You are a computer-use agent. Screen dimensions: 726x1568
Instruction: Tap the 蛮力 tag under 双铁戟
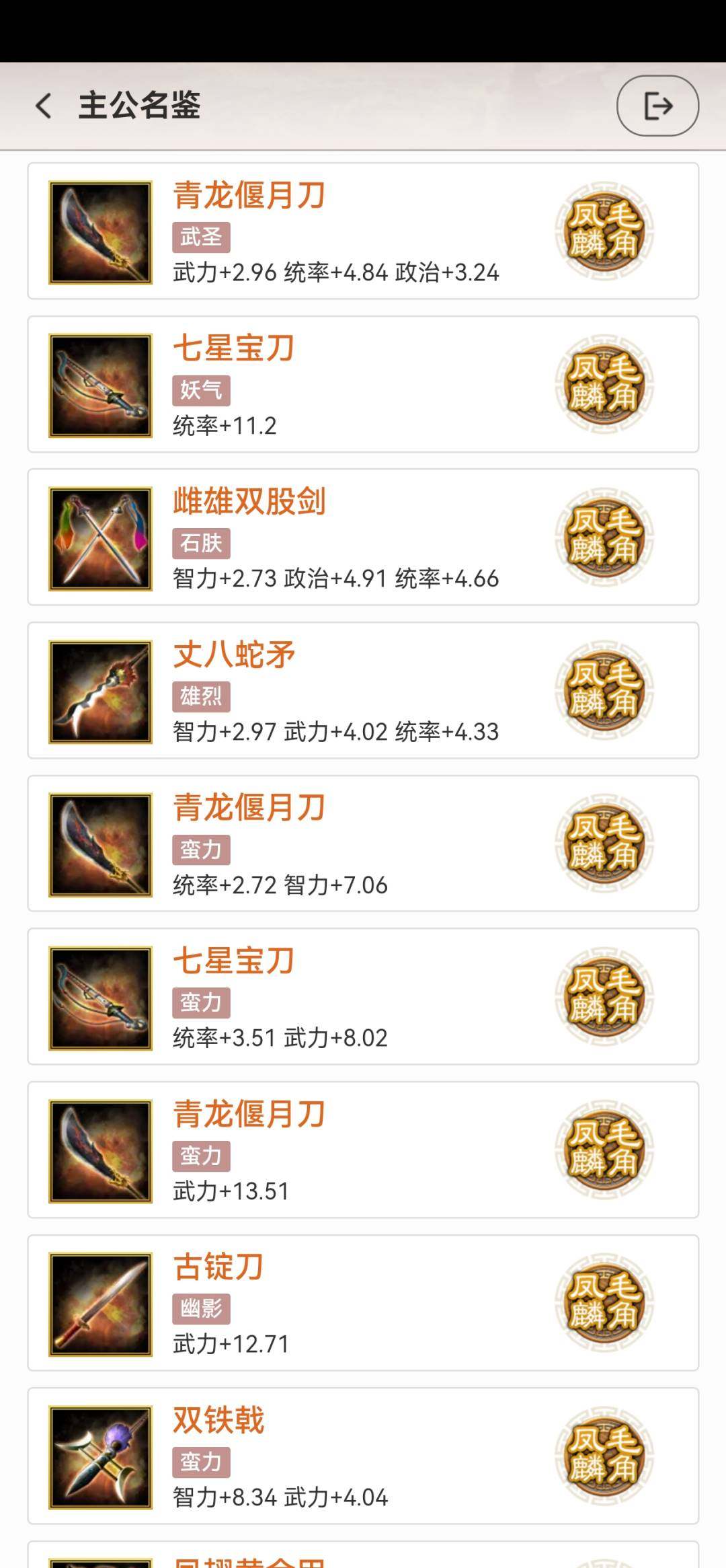coord(202,1461)
